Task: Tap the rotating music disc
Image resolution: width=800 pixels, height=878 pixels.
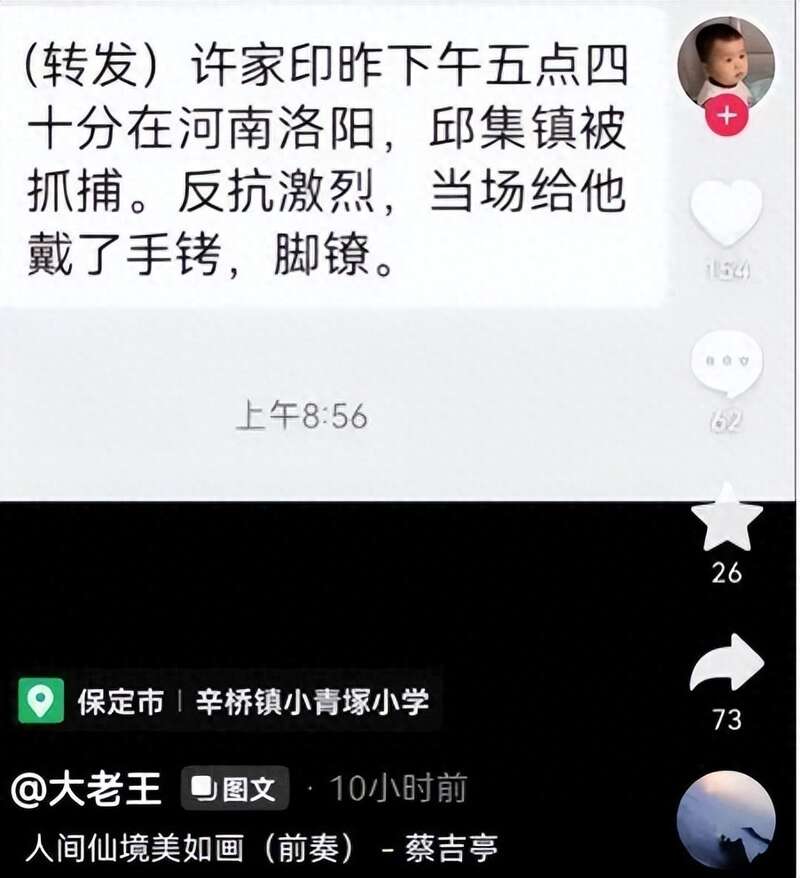Action: 726,820
